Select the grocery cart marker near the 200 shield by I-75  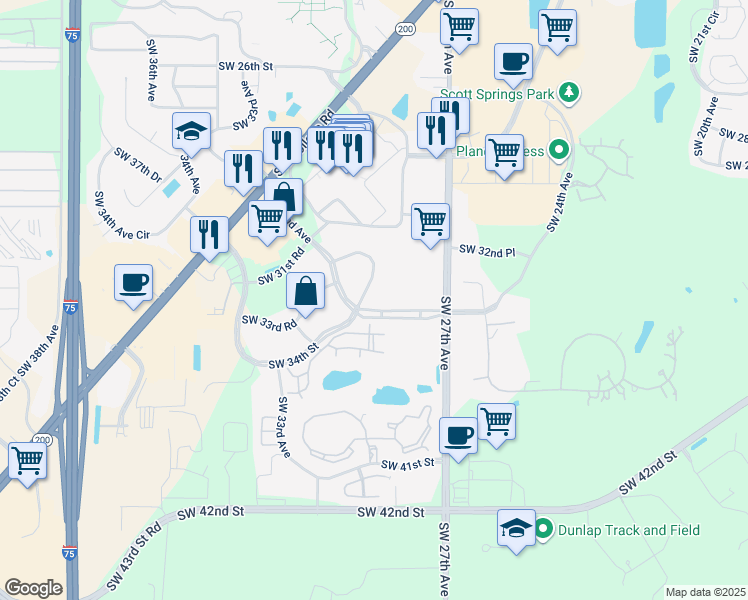coord(27,461)
